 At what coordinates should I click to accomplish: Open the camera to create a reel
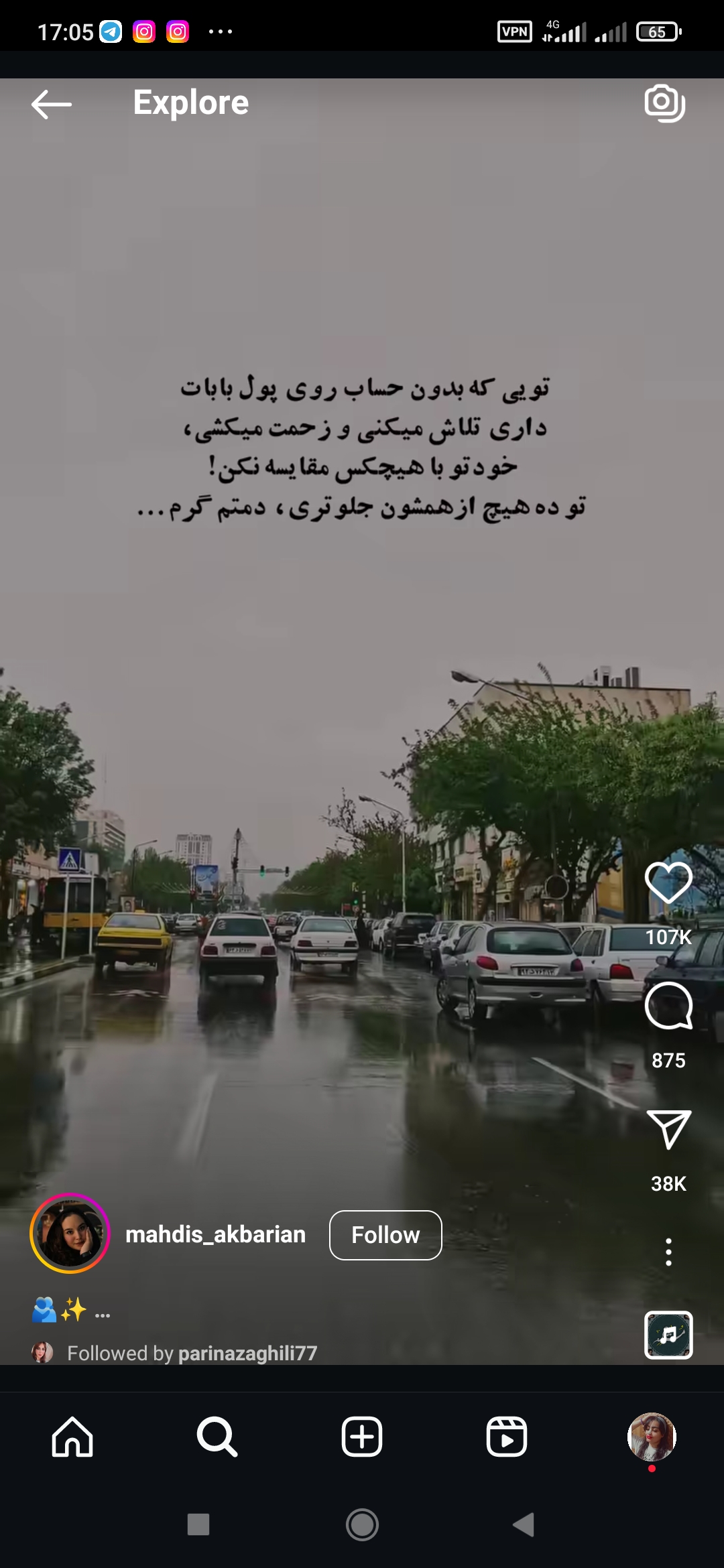point(664,103)
